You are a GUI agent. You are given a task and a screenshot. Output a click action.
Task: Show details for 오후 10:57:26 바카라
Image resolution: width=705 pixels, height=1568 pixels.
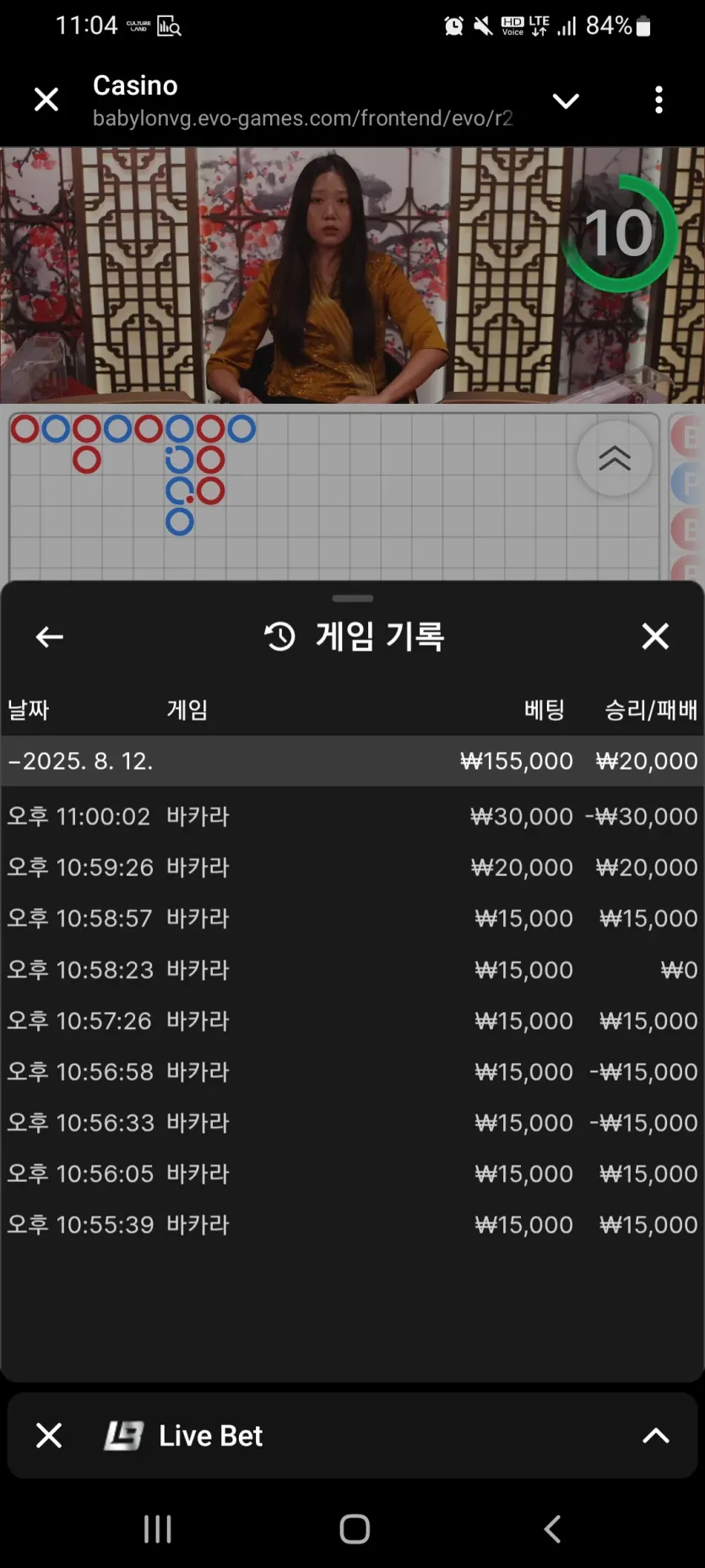352,1021
